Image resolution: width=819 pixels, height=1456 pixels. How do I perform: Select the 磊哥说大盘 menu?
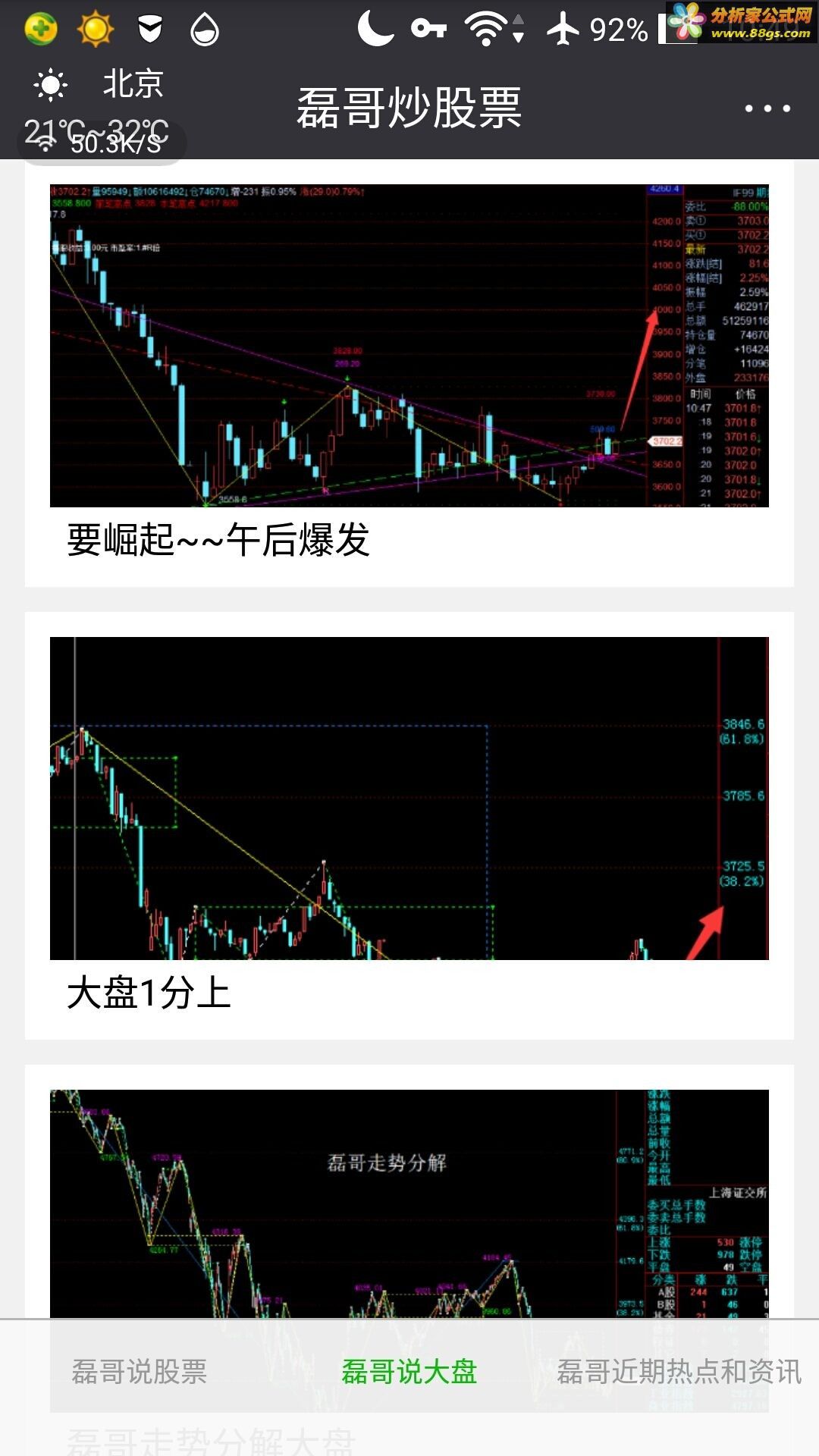(409, 1371)
